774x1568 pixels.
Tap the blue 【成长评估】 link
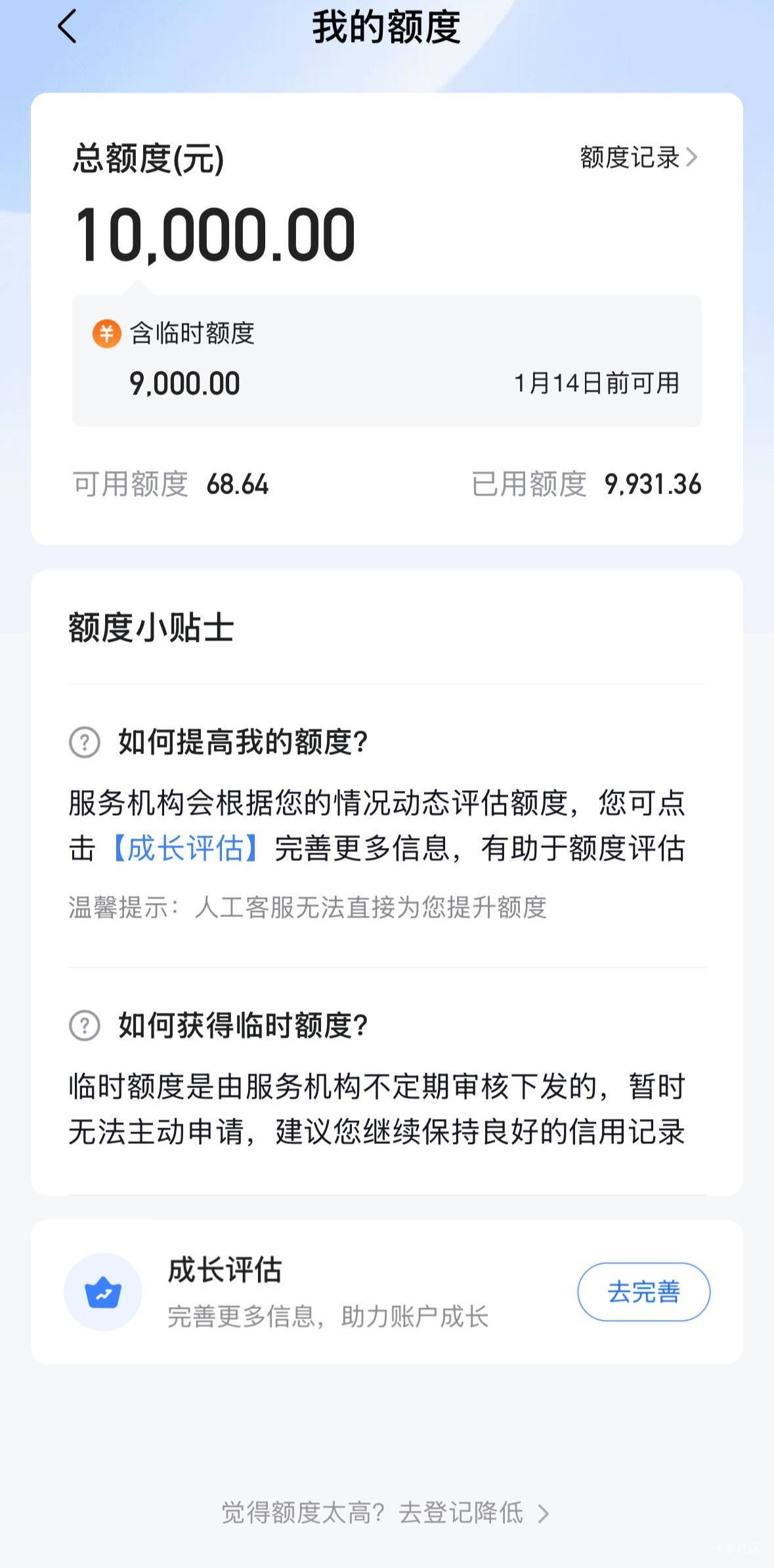point(185,848)
